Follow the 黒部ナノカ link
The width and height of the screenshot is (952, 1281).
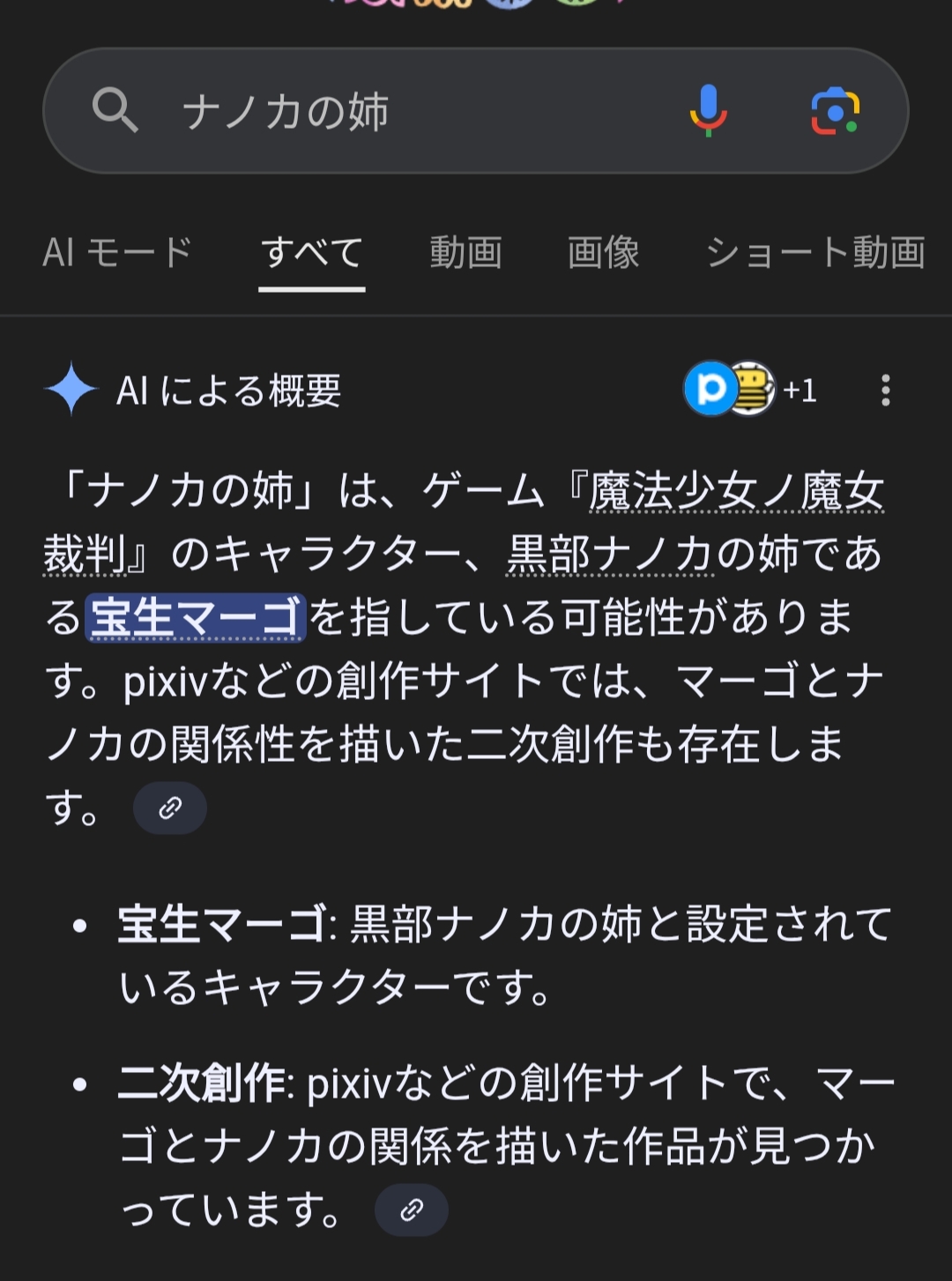(610, 555)
